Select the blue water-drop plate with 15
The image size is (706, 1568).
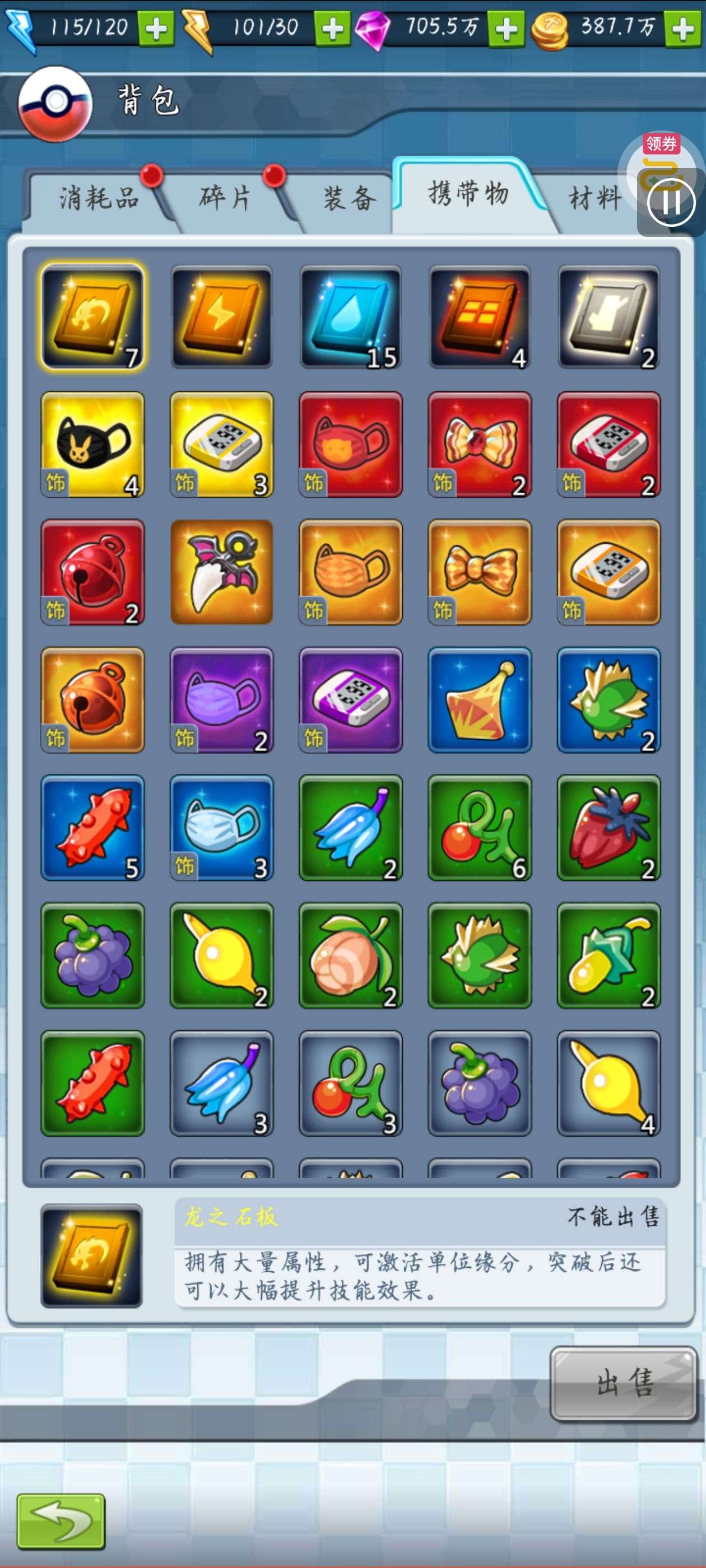[x=351, y=316]
